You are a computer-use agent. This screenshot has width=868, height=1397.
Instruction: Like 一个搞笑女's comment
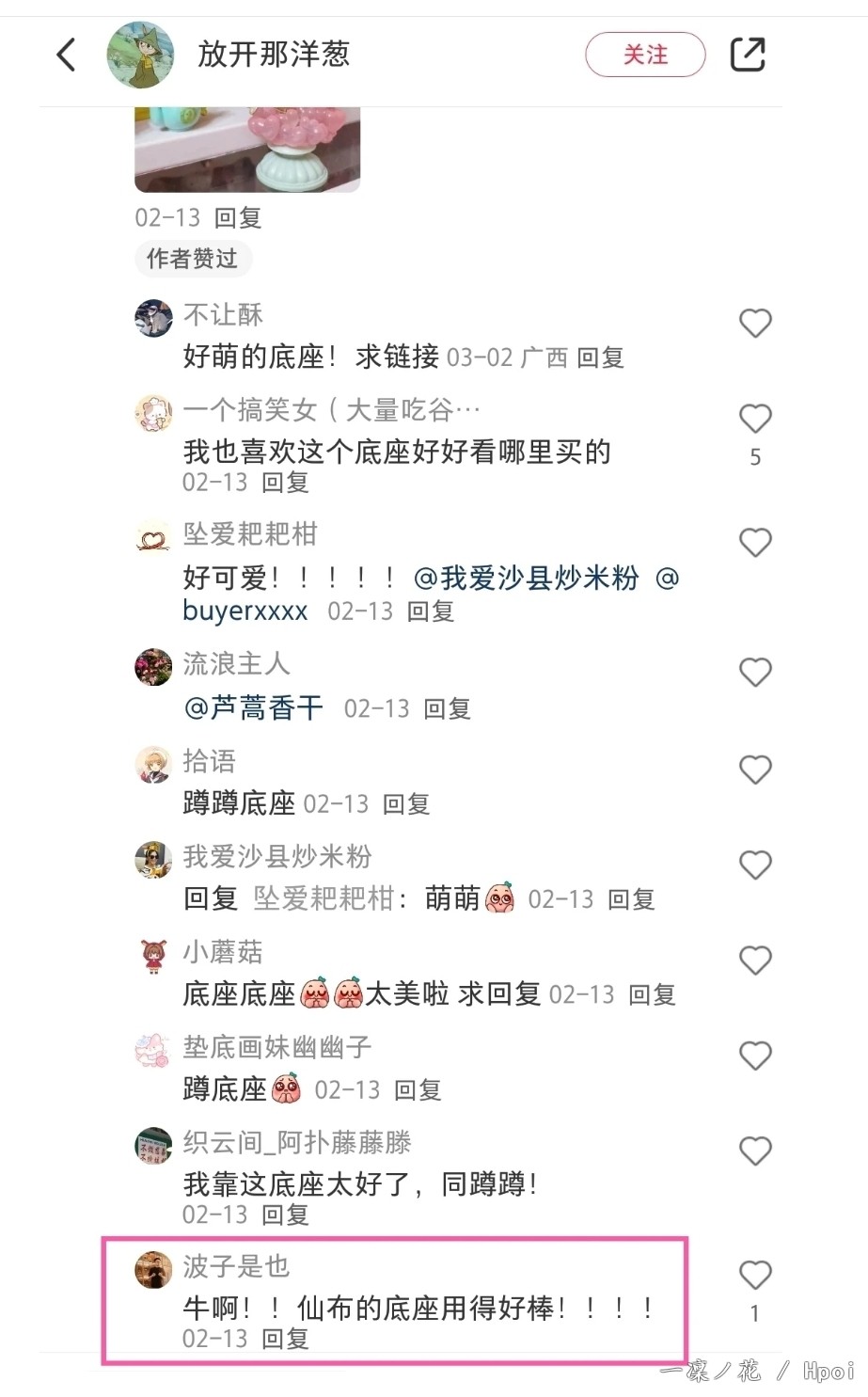pyautogui.click(x=755, y=419)
